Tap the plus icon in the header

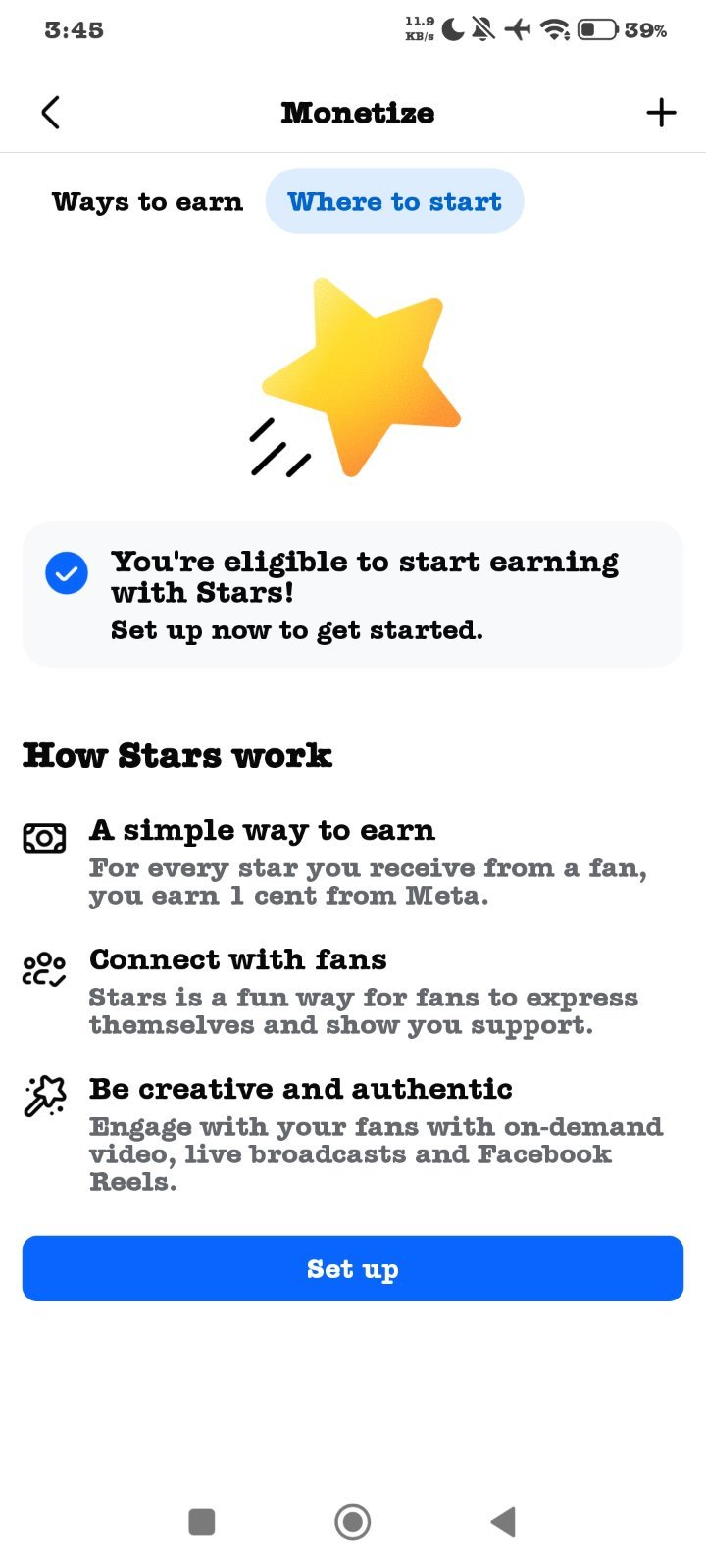[662, 113]
